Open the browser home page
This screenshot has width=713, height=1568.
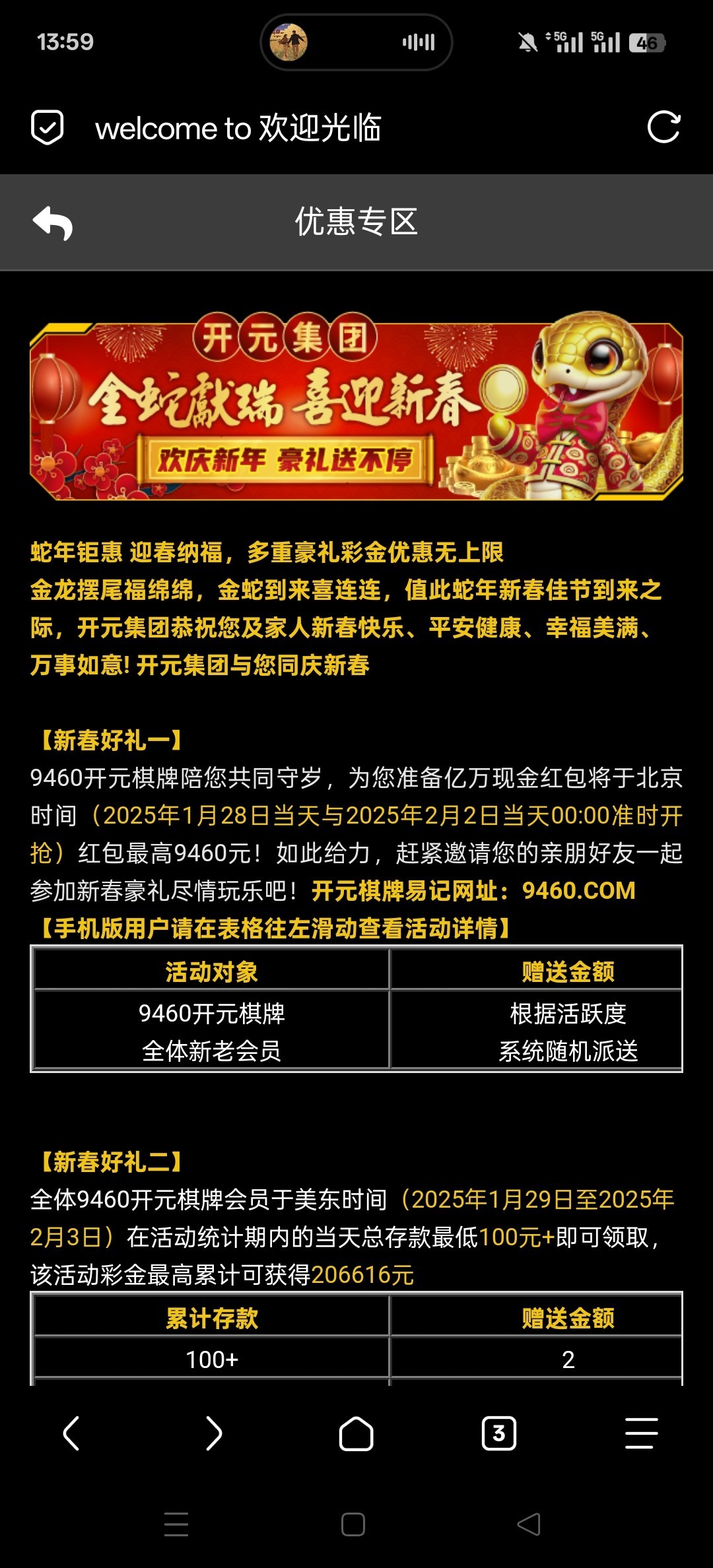(x=356, y=1433)
